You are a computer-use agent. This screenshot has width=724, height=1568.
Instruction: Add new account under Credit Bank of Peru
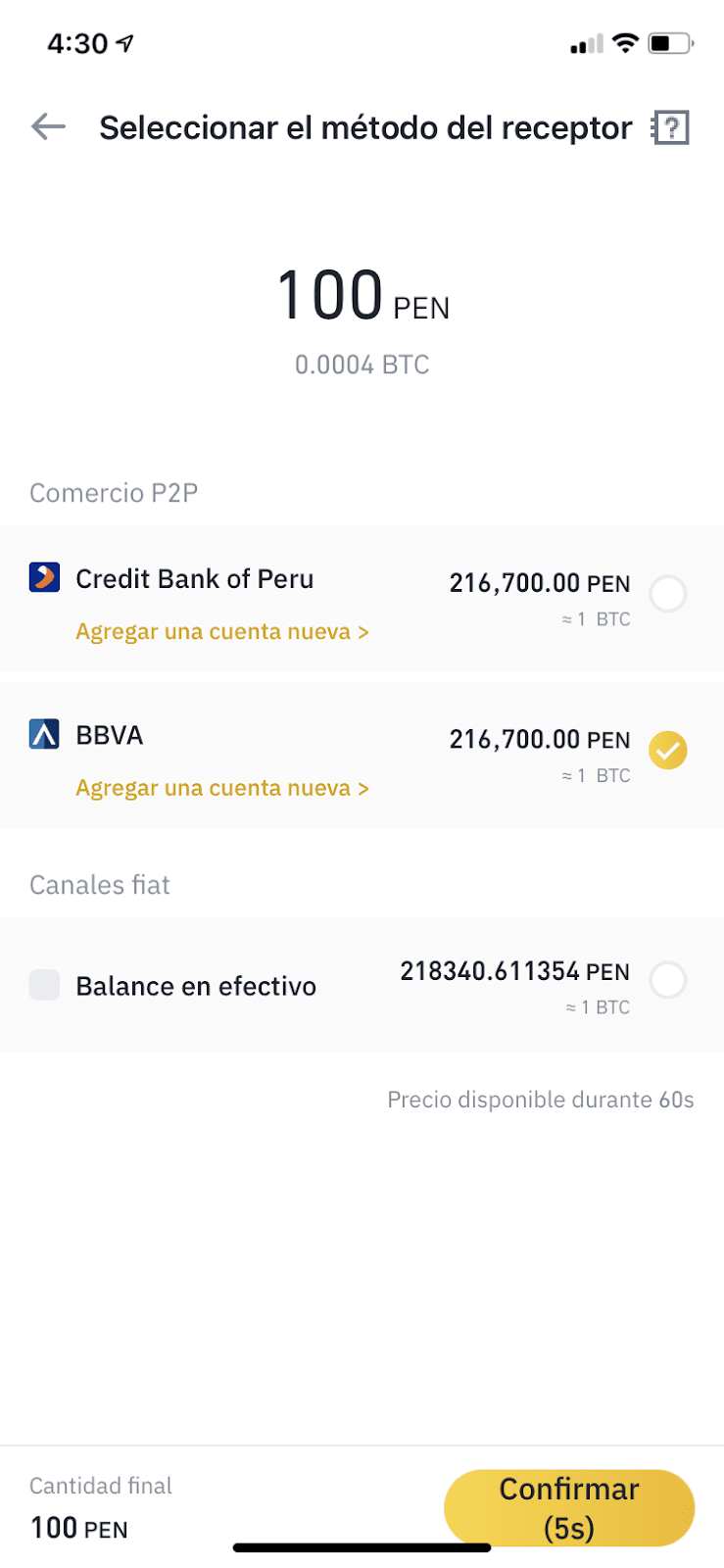(222, 632)
